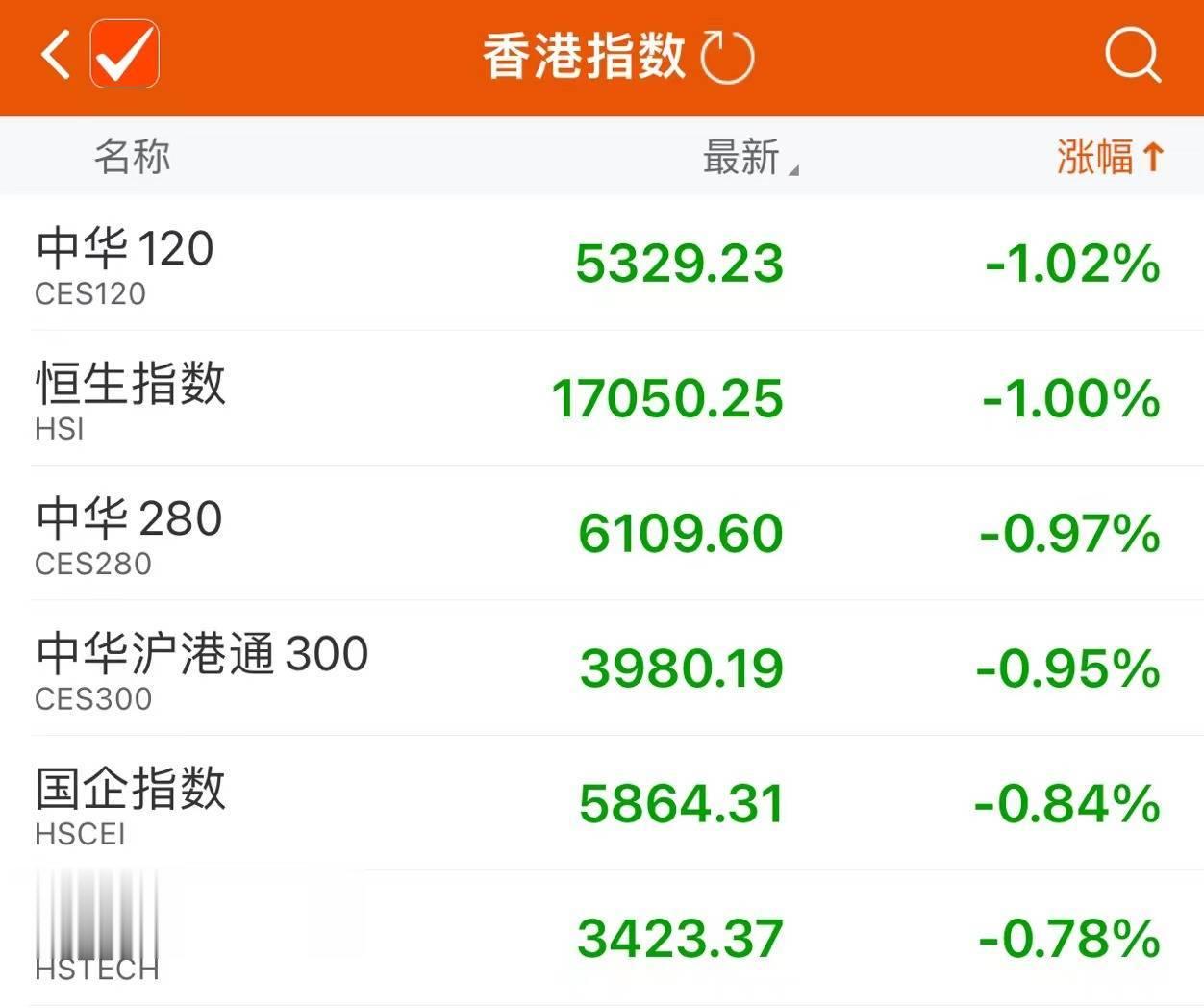Toggle sorting by 涨幅 column

point(1110,157)
